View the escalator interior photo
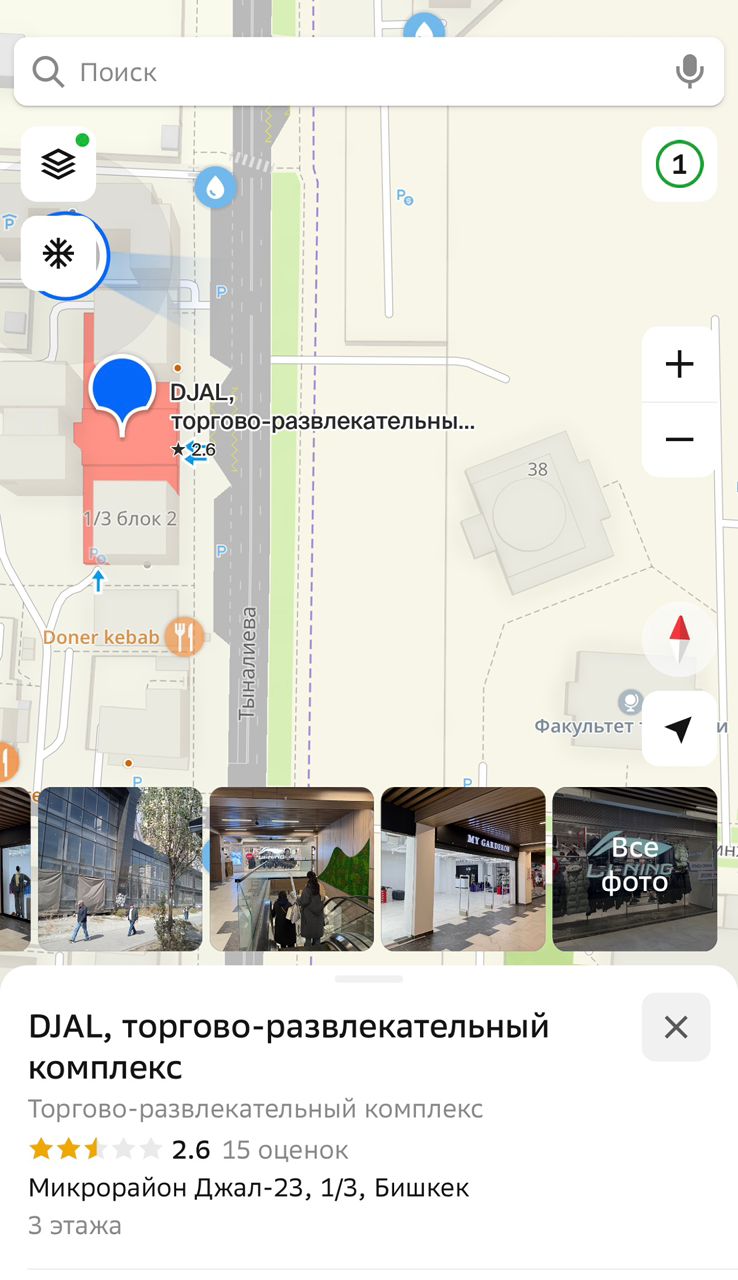The width and height of the screenshot is (738, 1280). pyautogui.click(x=291, y=868)
